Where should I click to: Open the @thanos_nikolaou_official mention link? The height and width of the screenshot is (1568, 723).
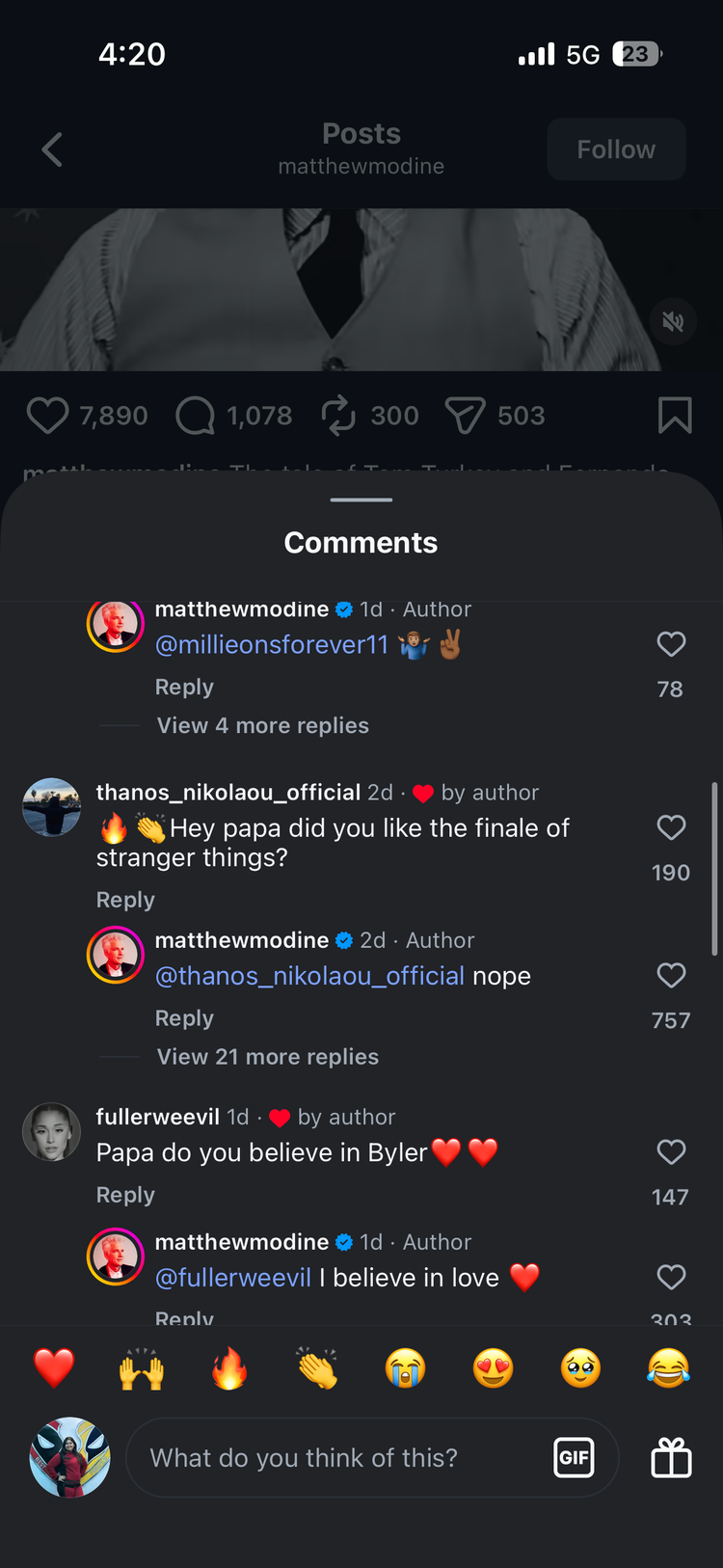[x=309, y=976]
